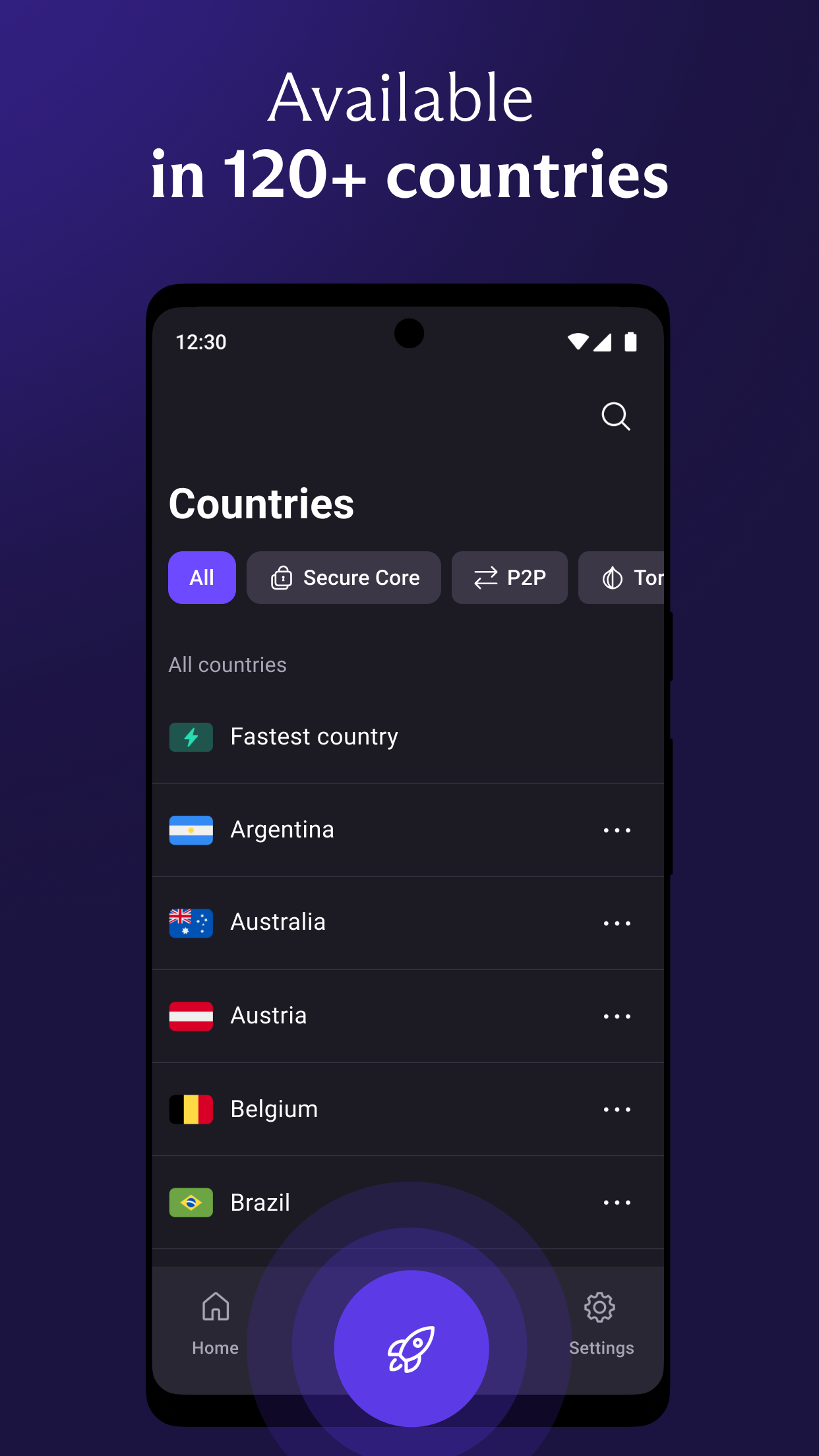
Task: Switch to the Settings tab
Action: (600, 1325)
